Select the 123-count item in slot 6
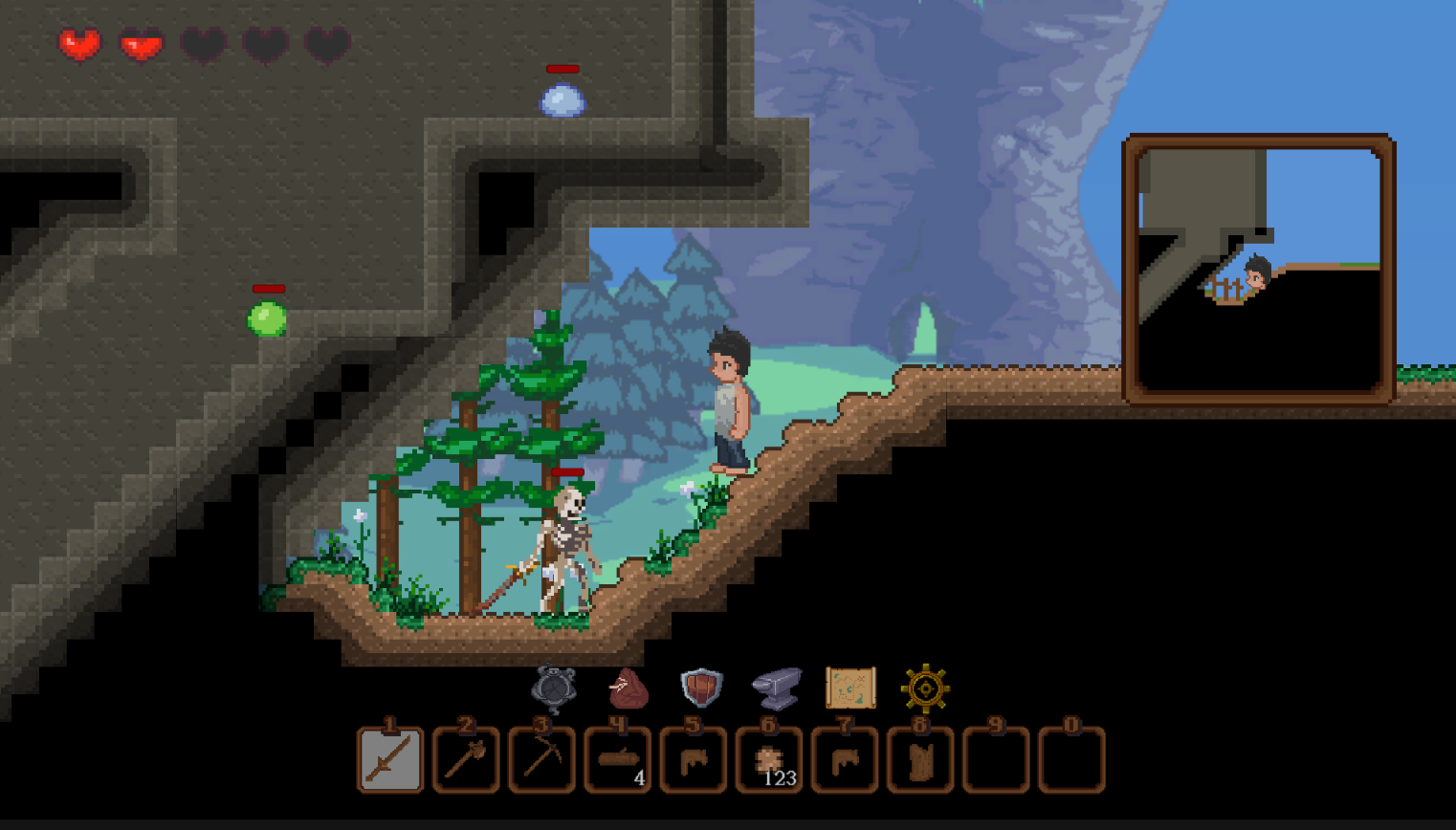 [x=768, y=760]
